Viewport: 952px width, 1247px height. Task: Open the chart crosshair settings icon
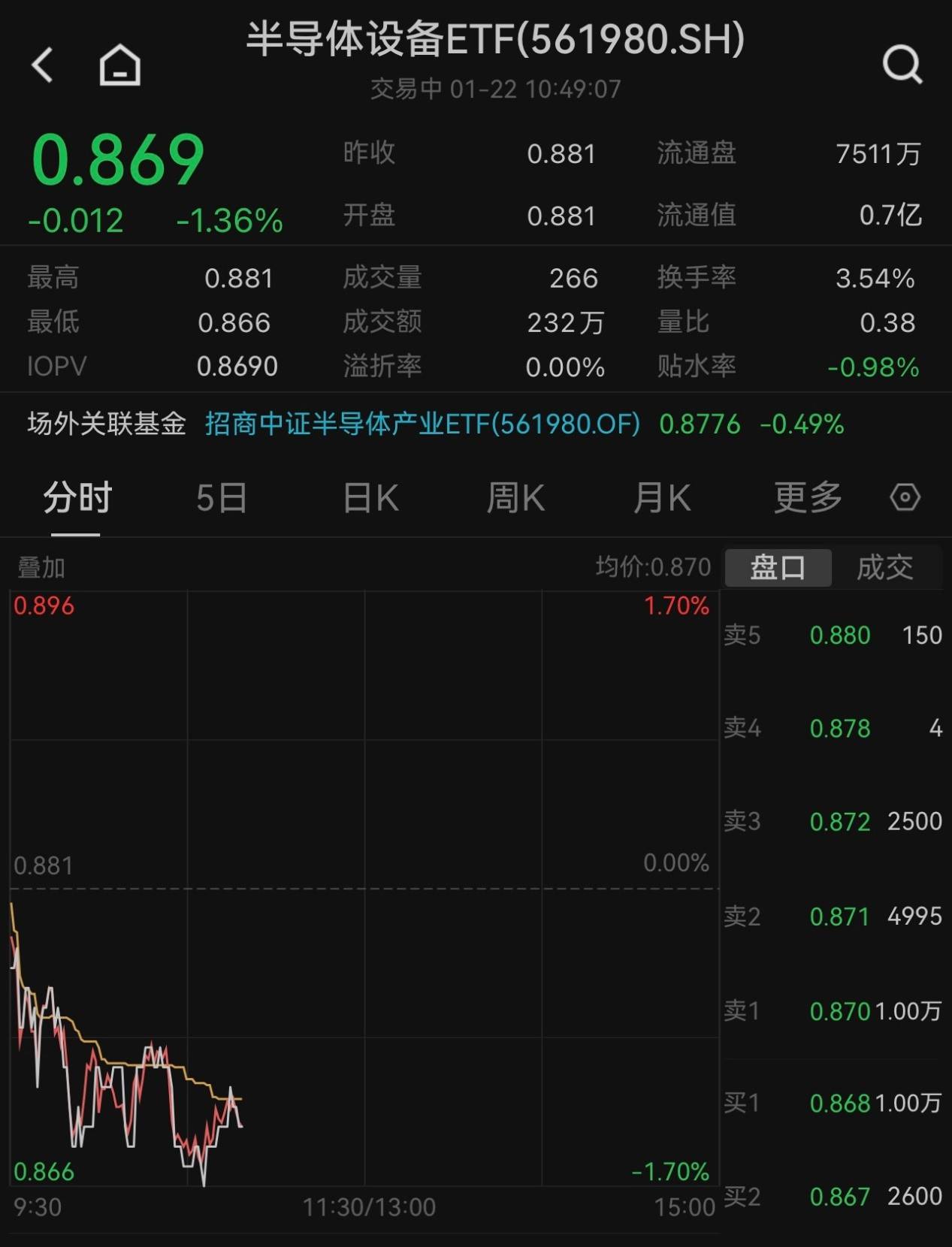(905, 497)
